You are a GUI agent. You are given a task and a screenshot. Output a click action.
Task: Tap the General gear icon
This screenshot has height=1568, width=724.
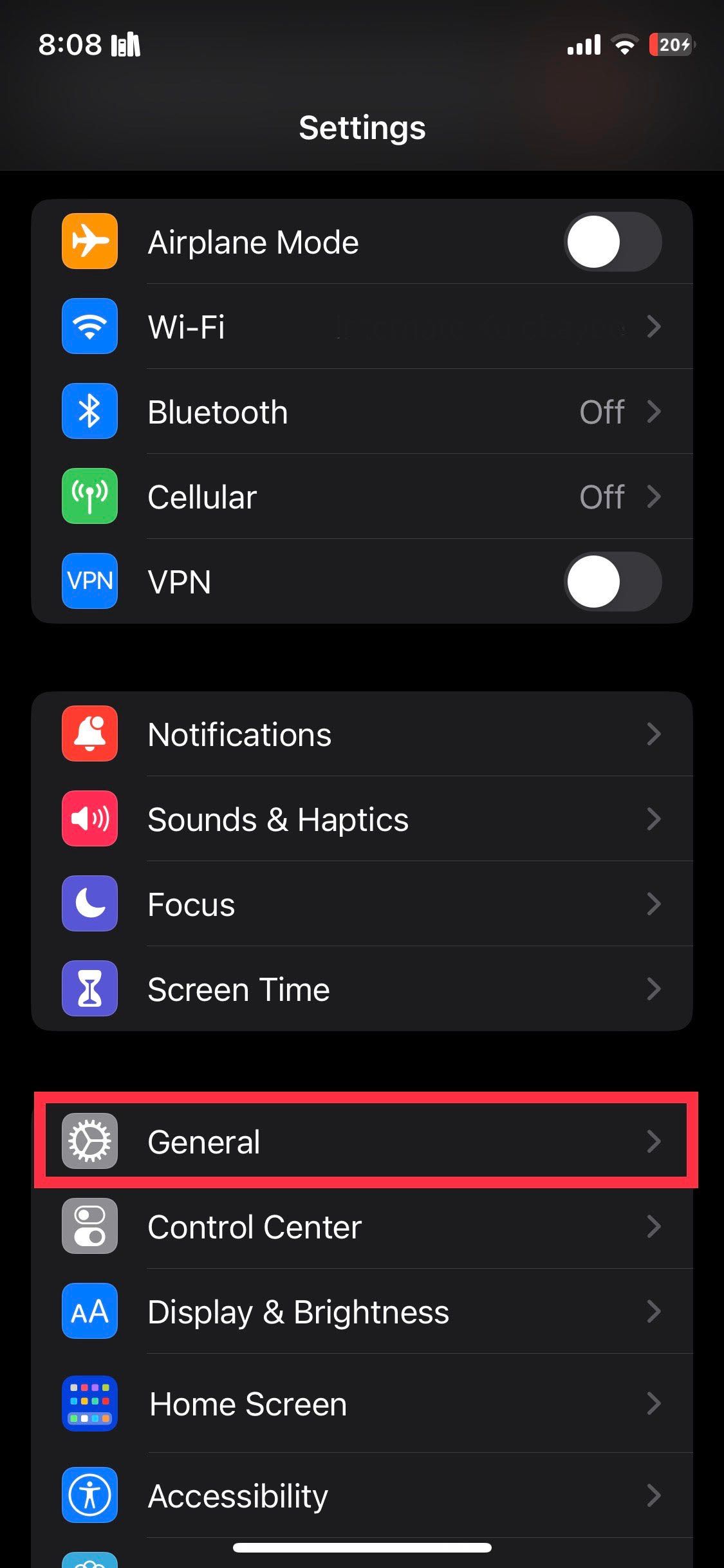coord(89,1140)
